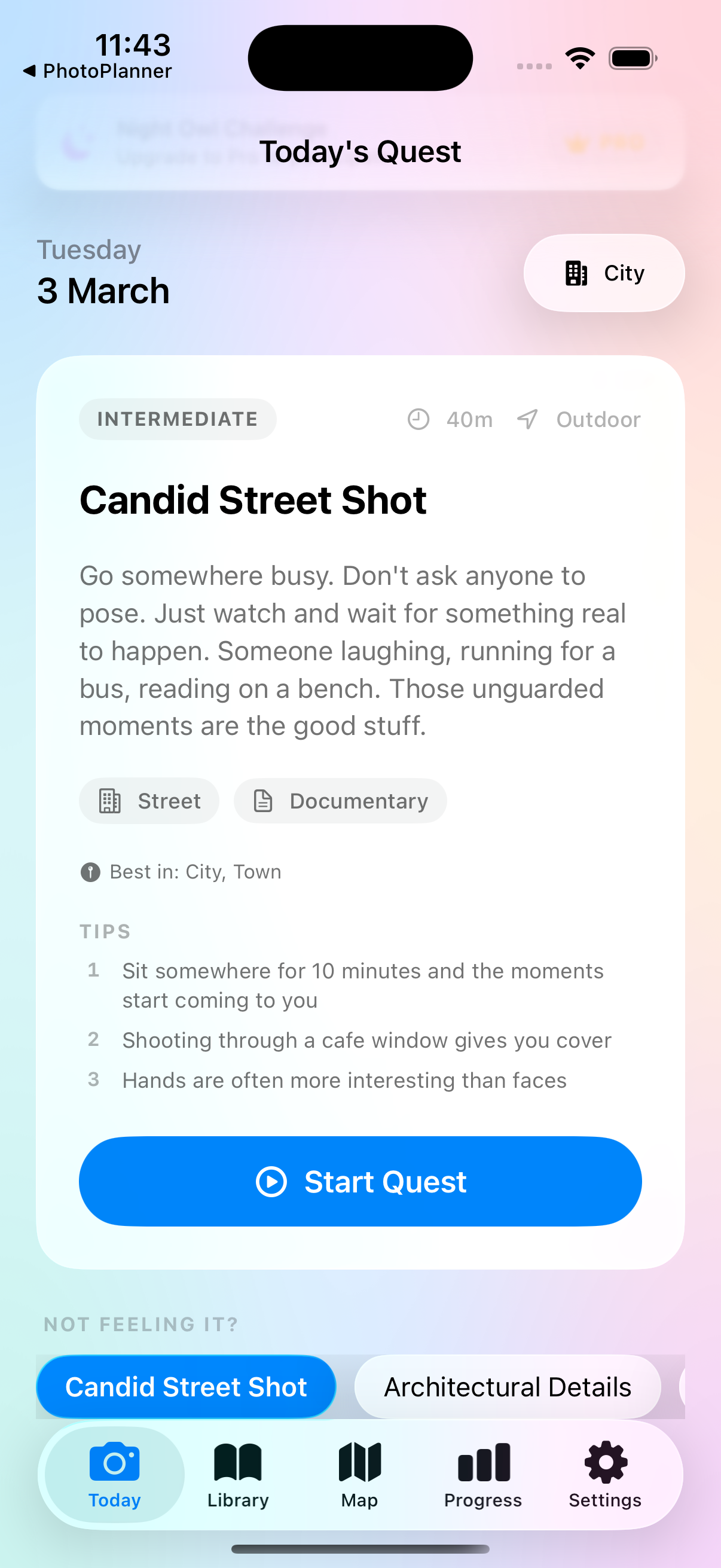Tap the Outdoor label
Screen dimensions: 721x1568
(597, 419)
